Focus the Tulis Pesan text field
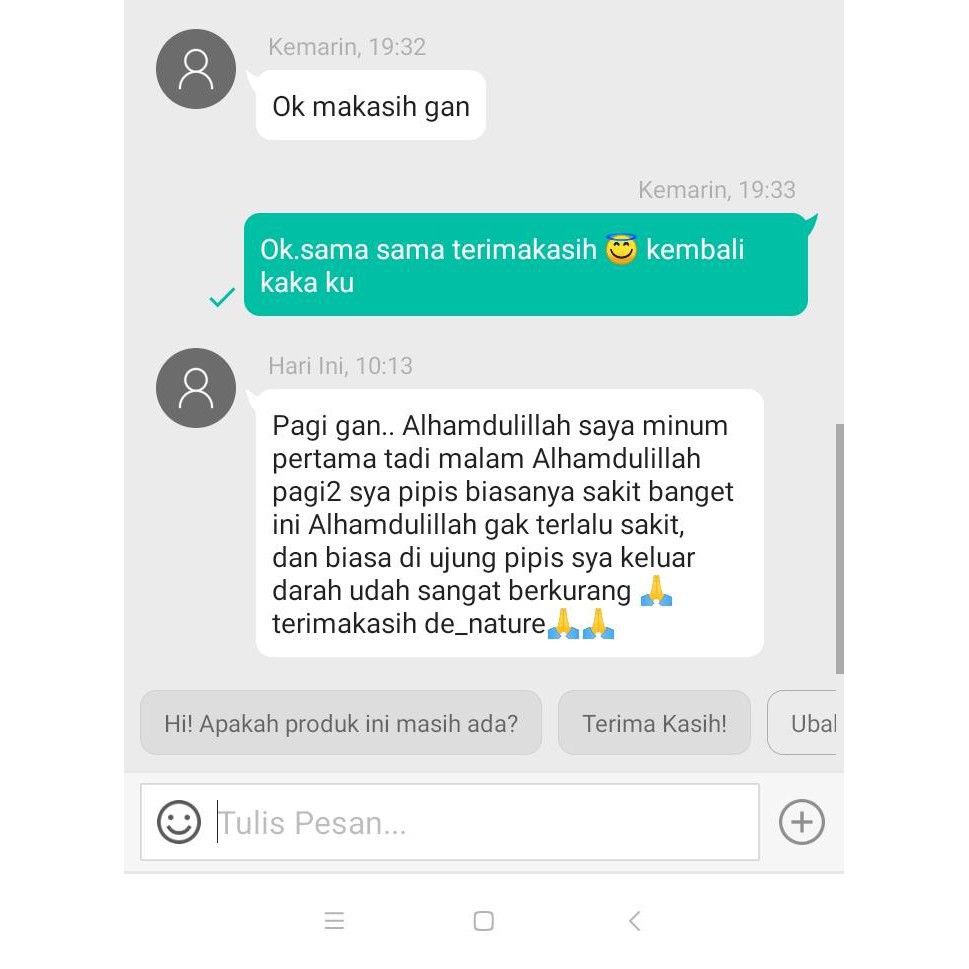Screen dimensions: 969x969 [x=480, y=823]
